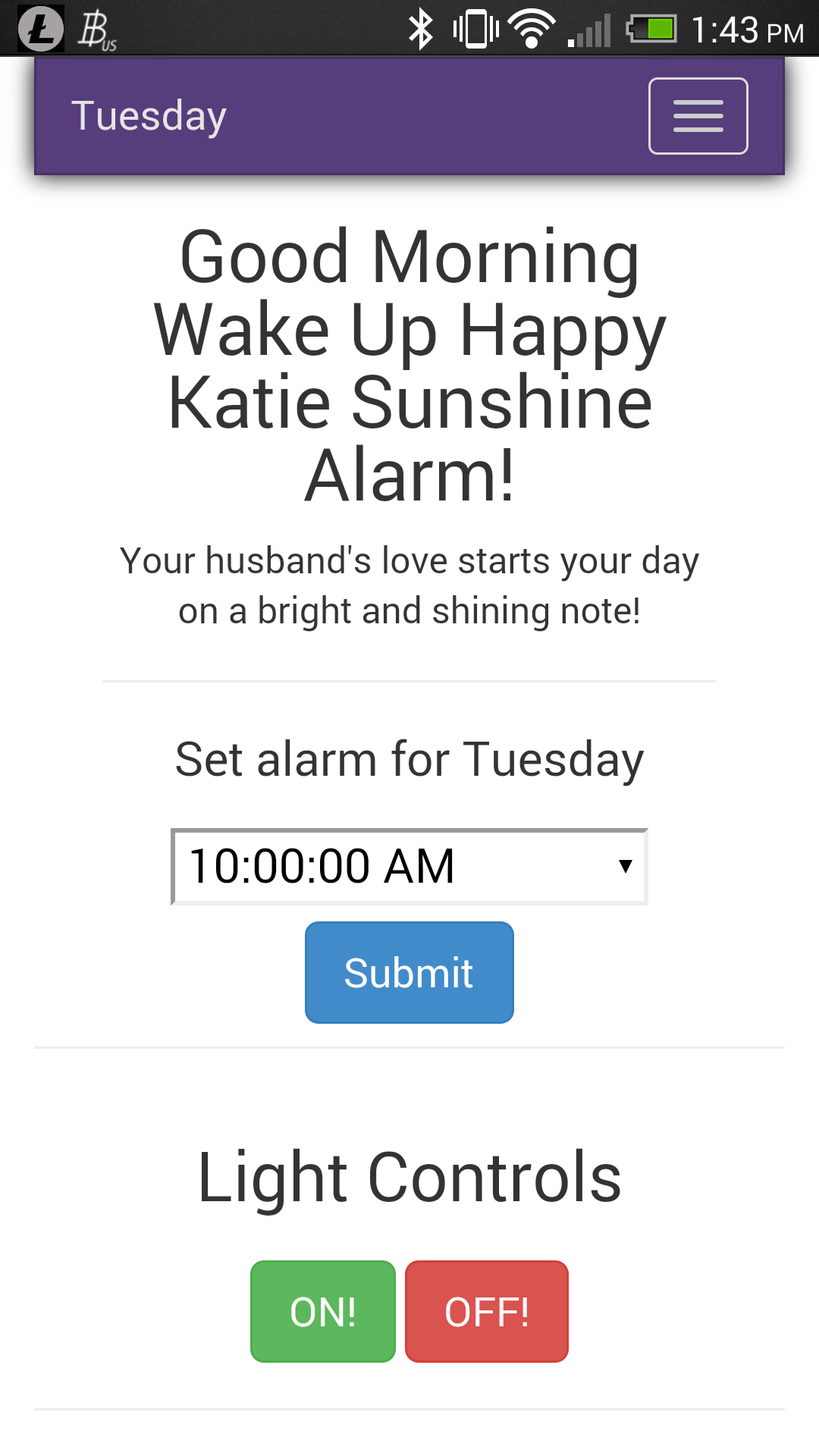Submit the Tuesday alarm time
Screen dimensions: 819x1456
(x=409, y=972)
